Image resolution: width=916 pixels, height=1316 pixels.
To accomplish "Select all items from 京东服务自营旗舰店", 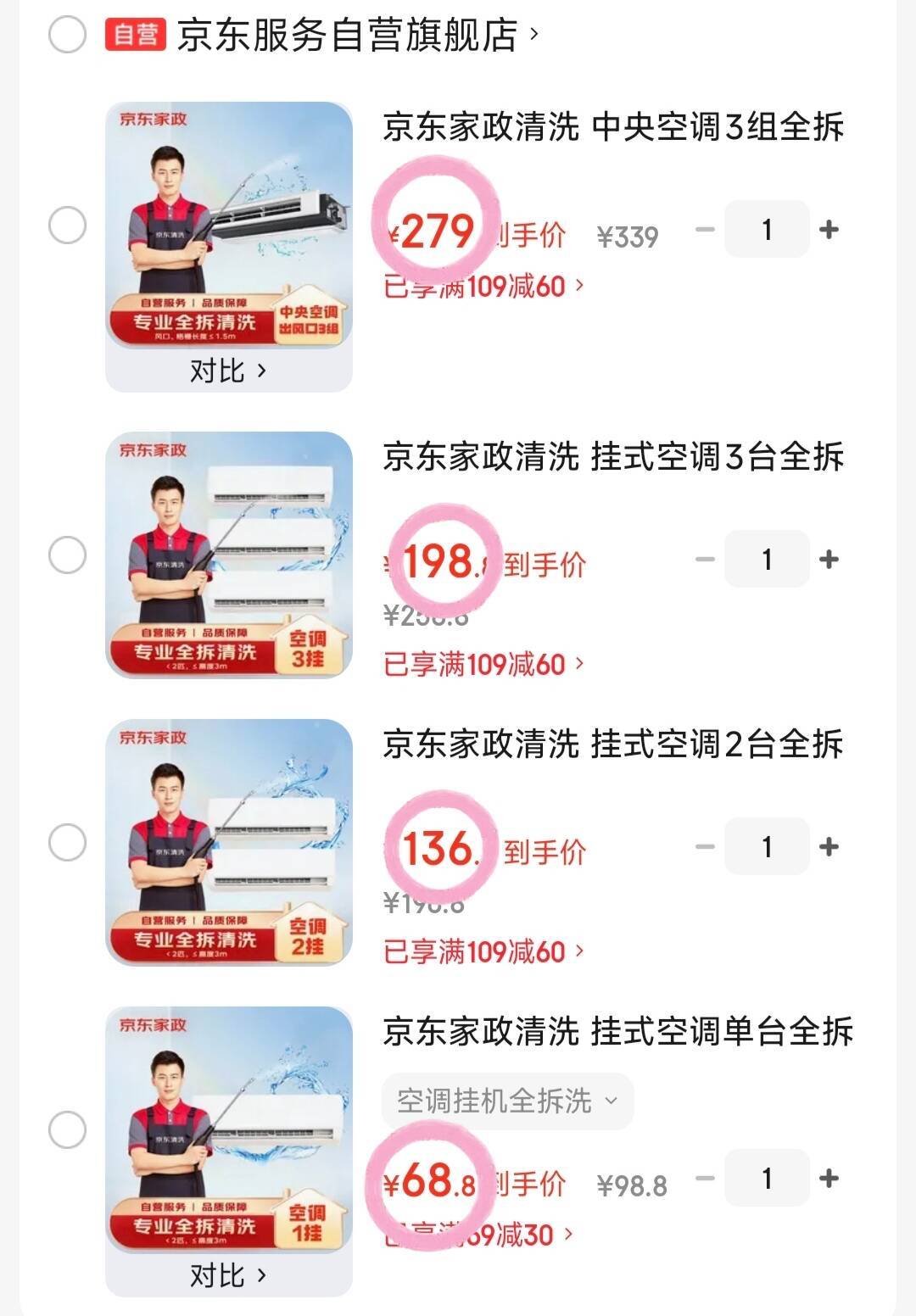I will tap(67, 35).
